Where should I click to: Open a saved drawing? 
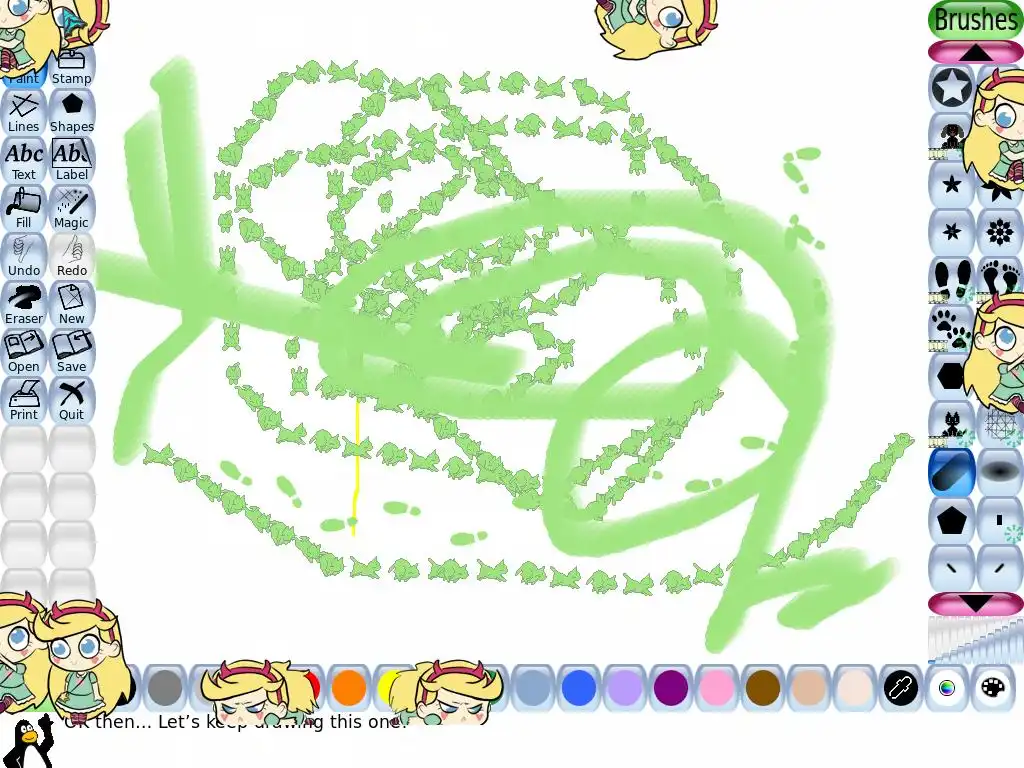pos(23,351)
